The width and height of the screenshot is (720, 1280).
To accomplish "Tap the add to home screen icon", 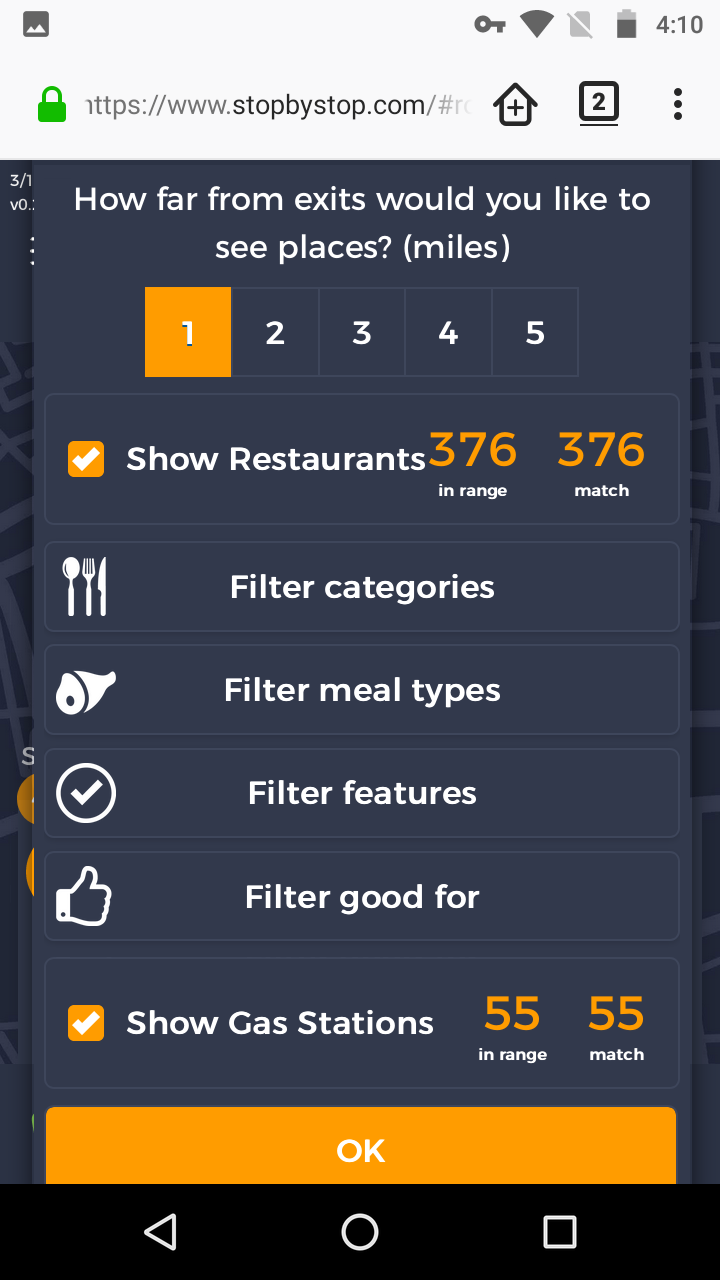I will pos(516,104).
